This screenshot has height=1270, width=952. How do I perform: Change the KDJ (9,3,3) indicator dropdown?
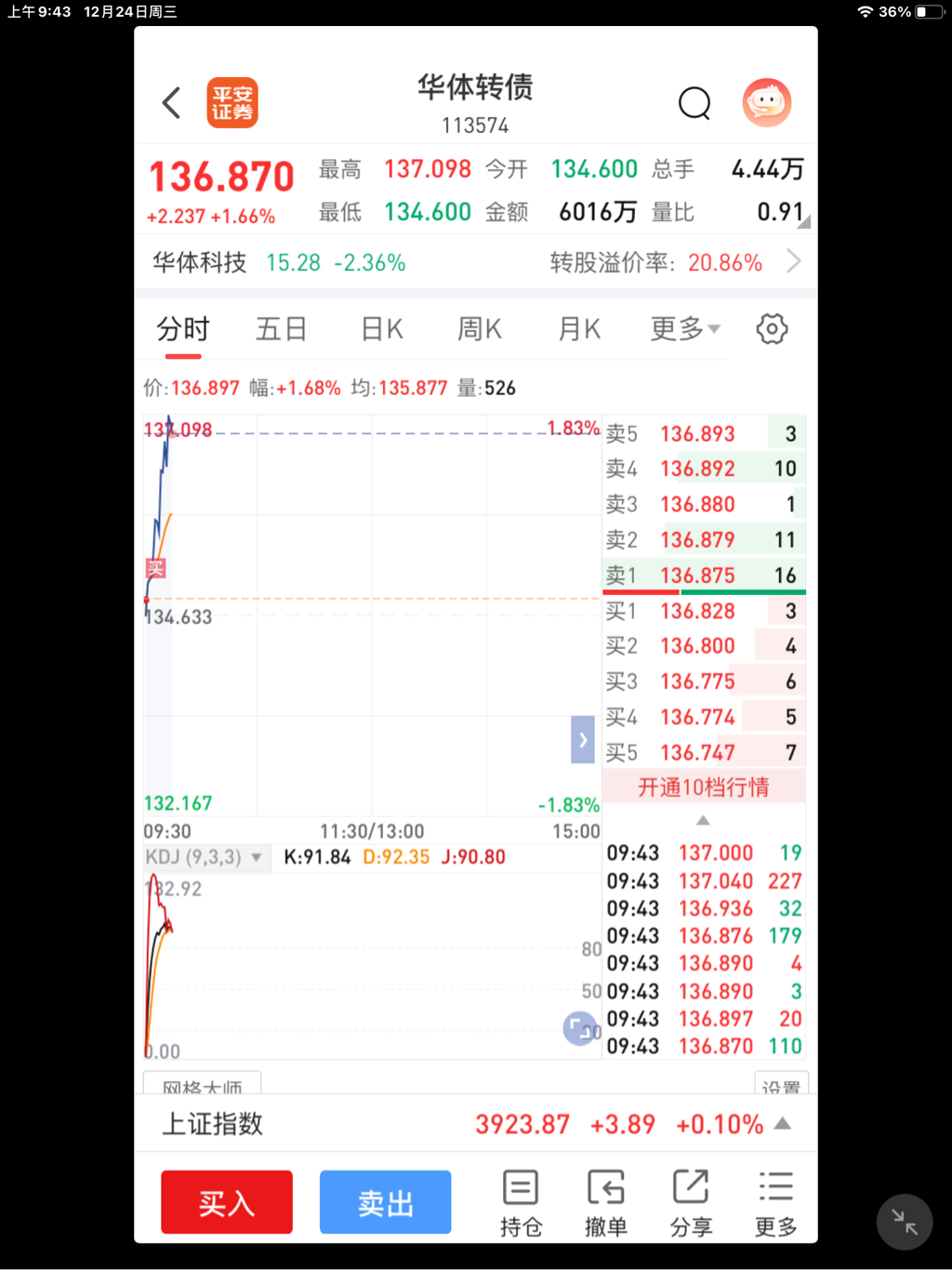[204, 857]
